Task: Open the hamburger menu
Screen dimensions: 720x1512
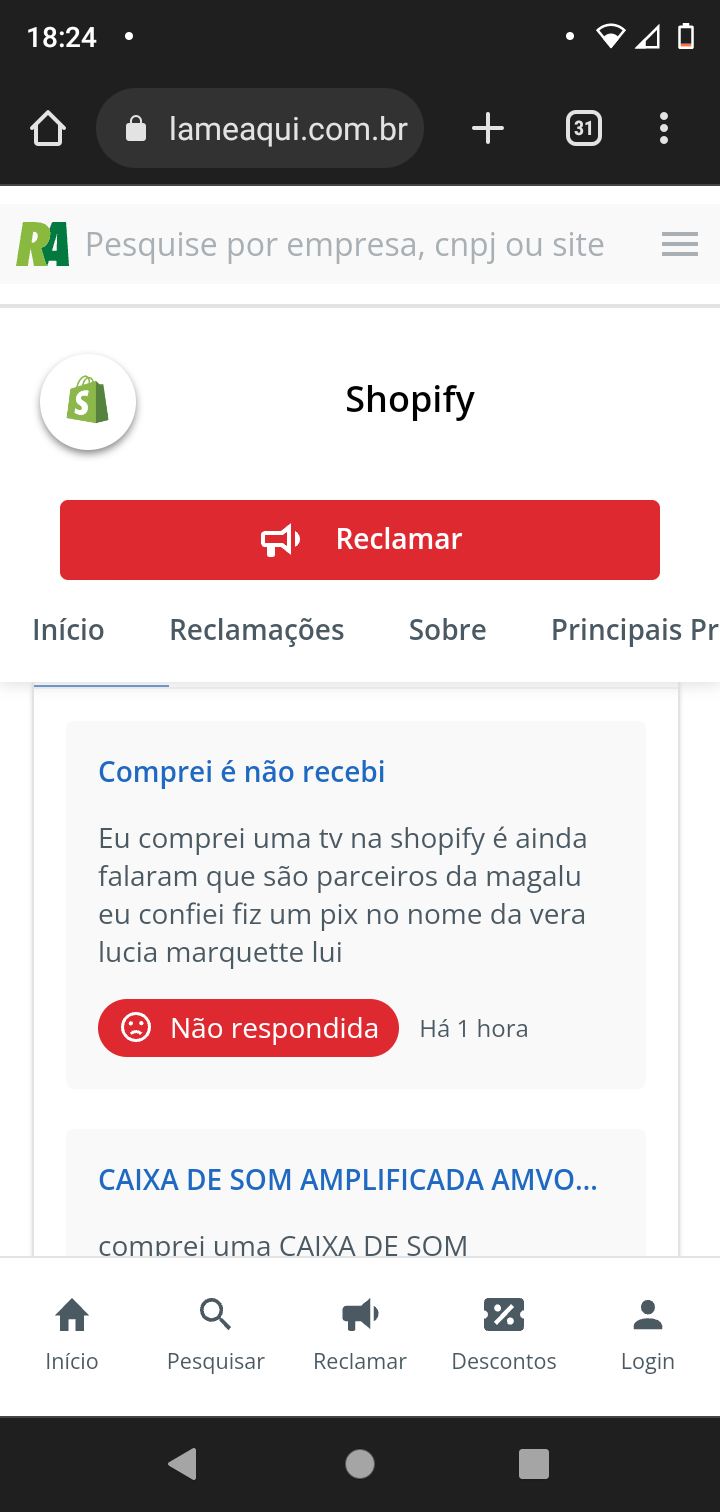Action: pyautogui.click(x=680, y=244)
